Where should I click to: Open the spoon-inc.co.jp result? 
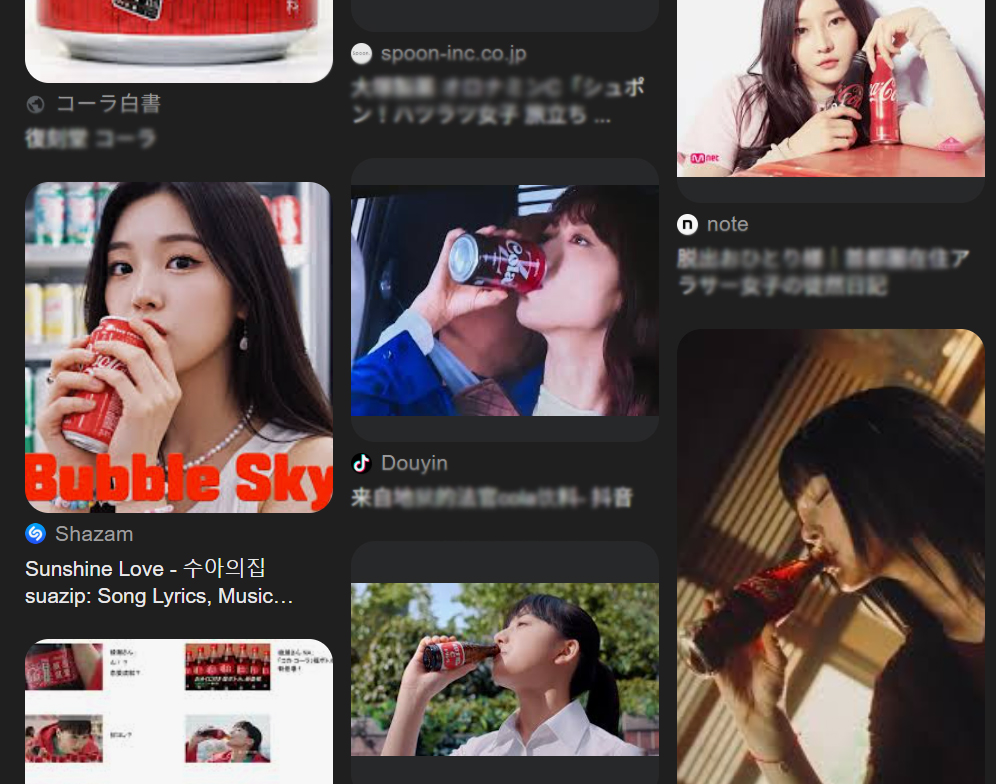[453, 54]
